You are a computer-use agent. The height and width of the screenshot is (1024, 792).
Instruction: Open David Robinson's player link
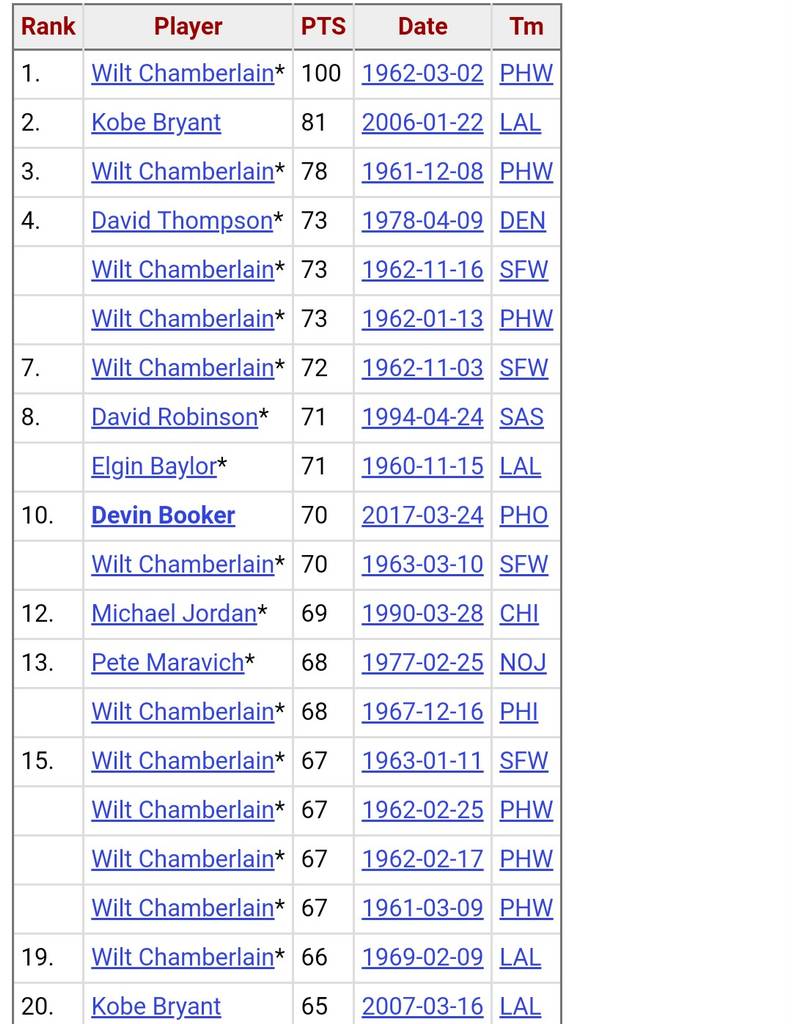174,417
